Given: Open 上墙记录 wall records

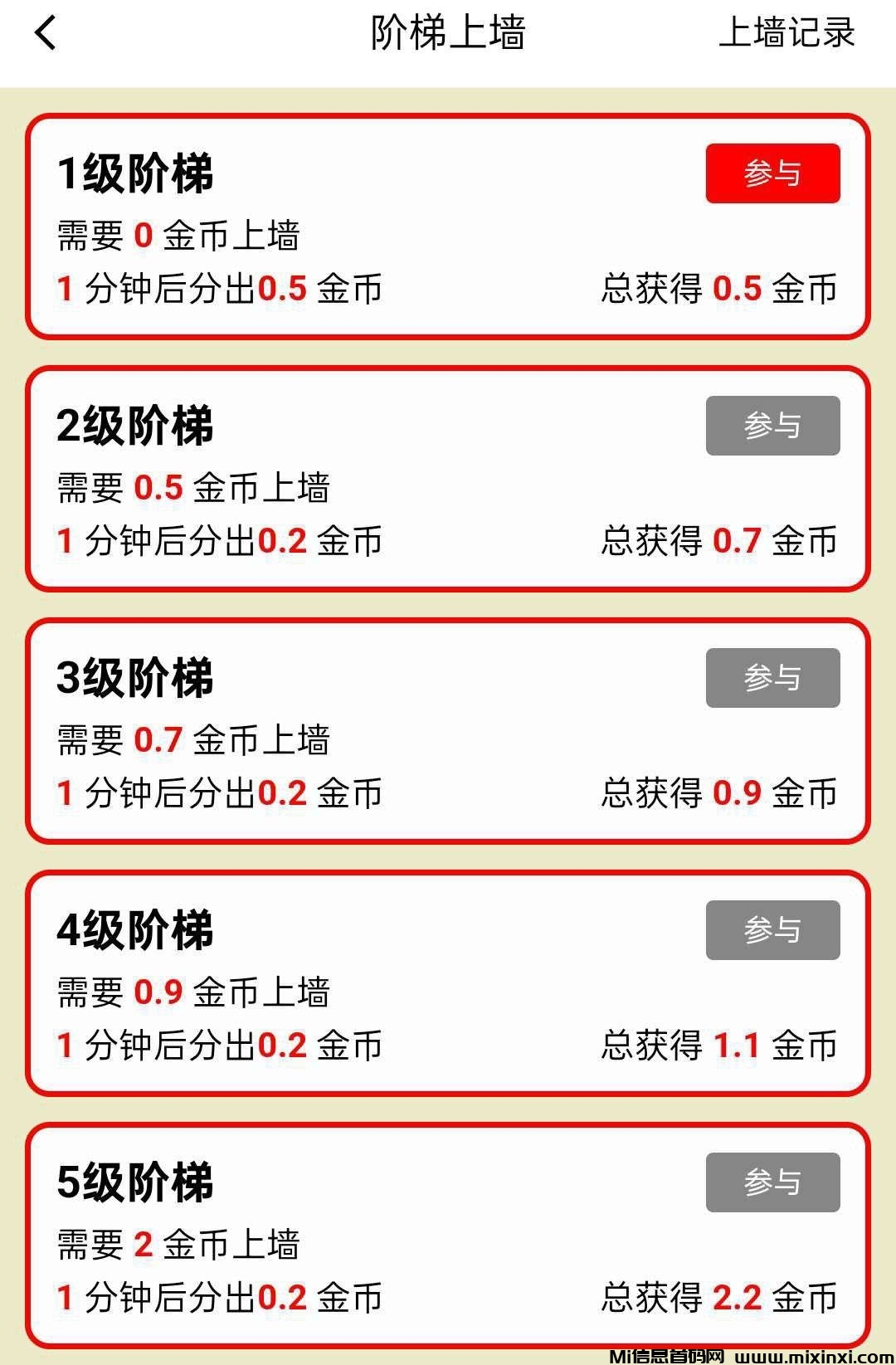Looking at the screenshot, I should click(x=786, y=34).
